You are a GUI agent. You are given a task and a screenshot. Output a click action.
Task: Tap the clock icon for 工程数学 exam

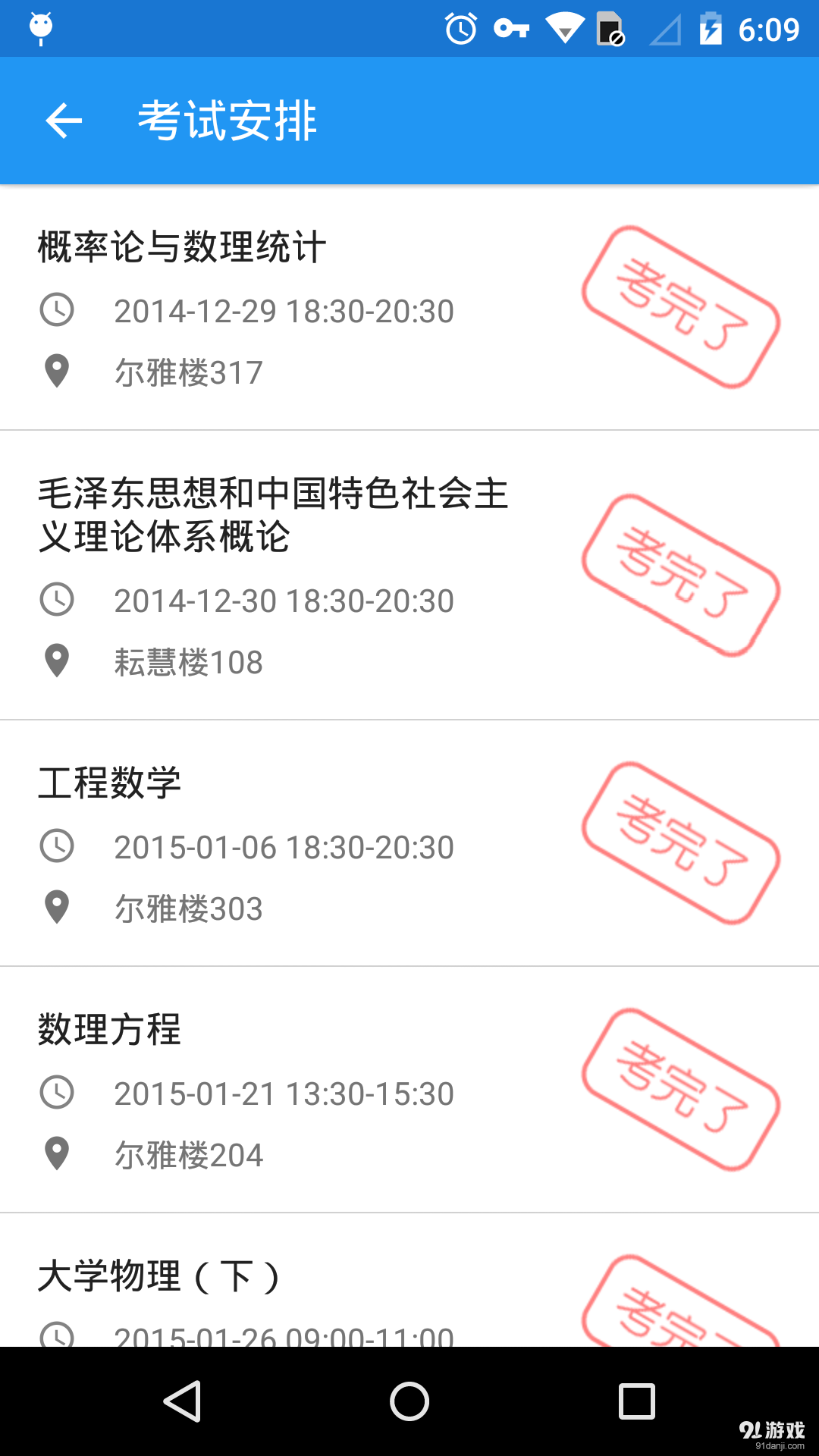pos(57,846)
